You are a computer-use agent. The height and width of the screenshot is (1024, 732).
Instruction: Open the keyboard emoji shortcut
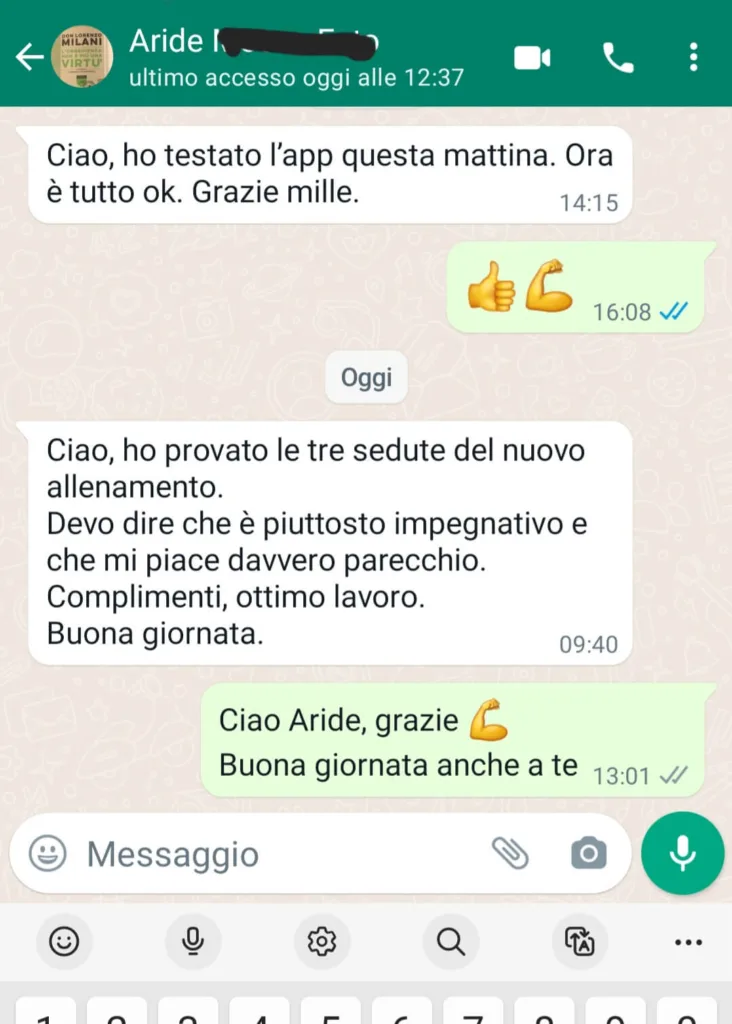[64, 941]
